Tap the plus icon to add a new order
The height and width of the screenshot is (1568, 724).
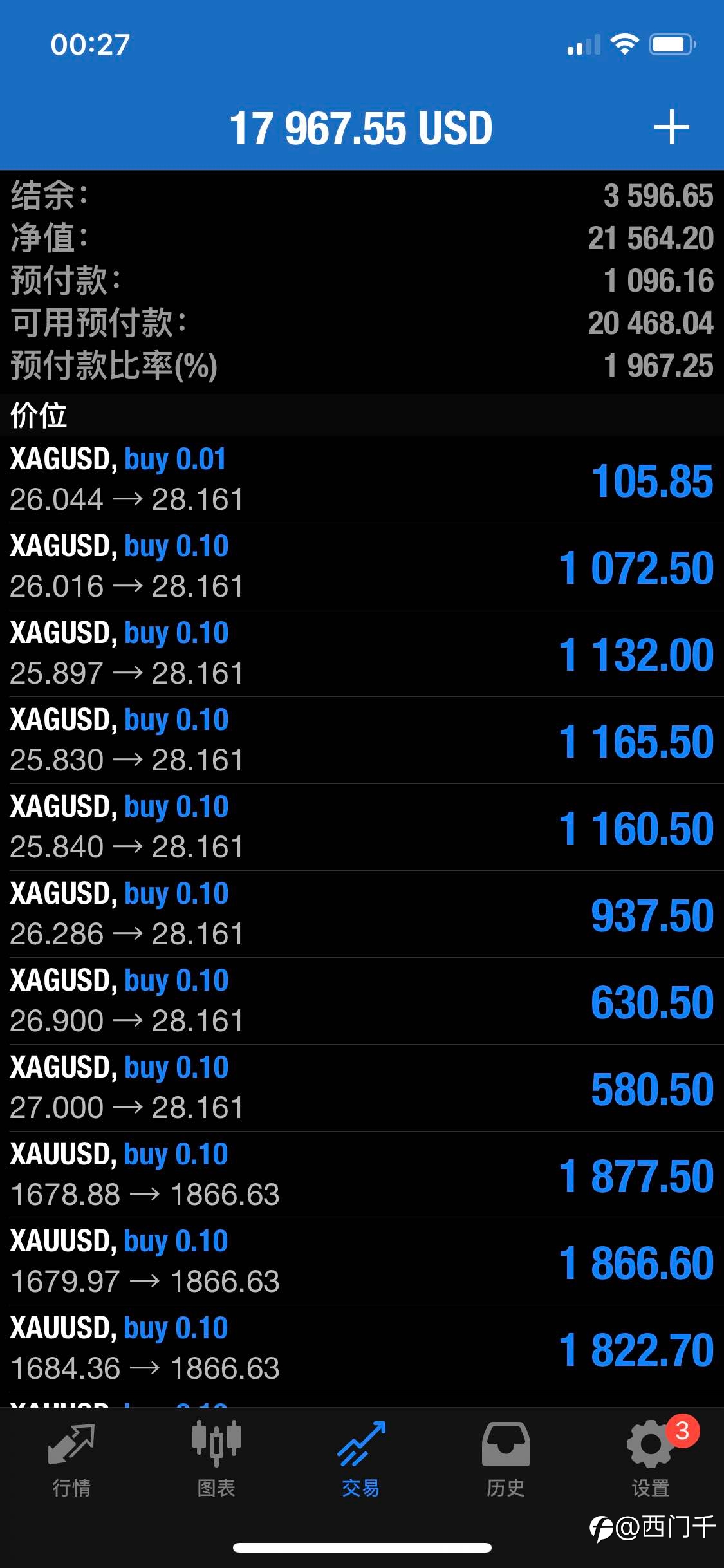click(671, 127)
